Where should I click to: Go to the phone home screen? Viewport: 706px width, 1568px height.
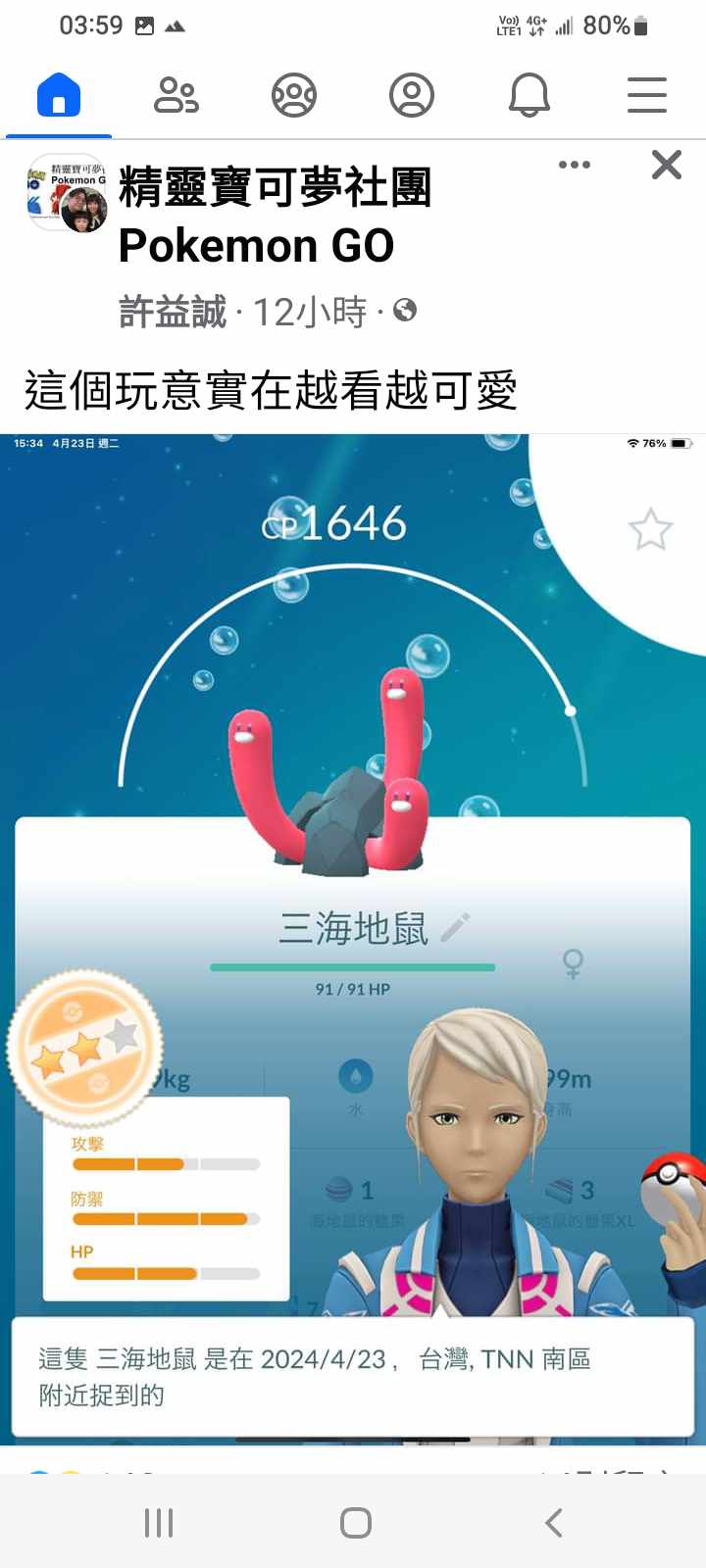click(355, 1522)
